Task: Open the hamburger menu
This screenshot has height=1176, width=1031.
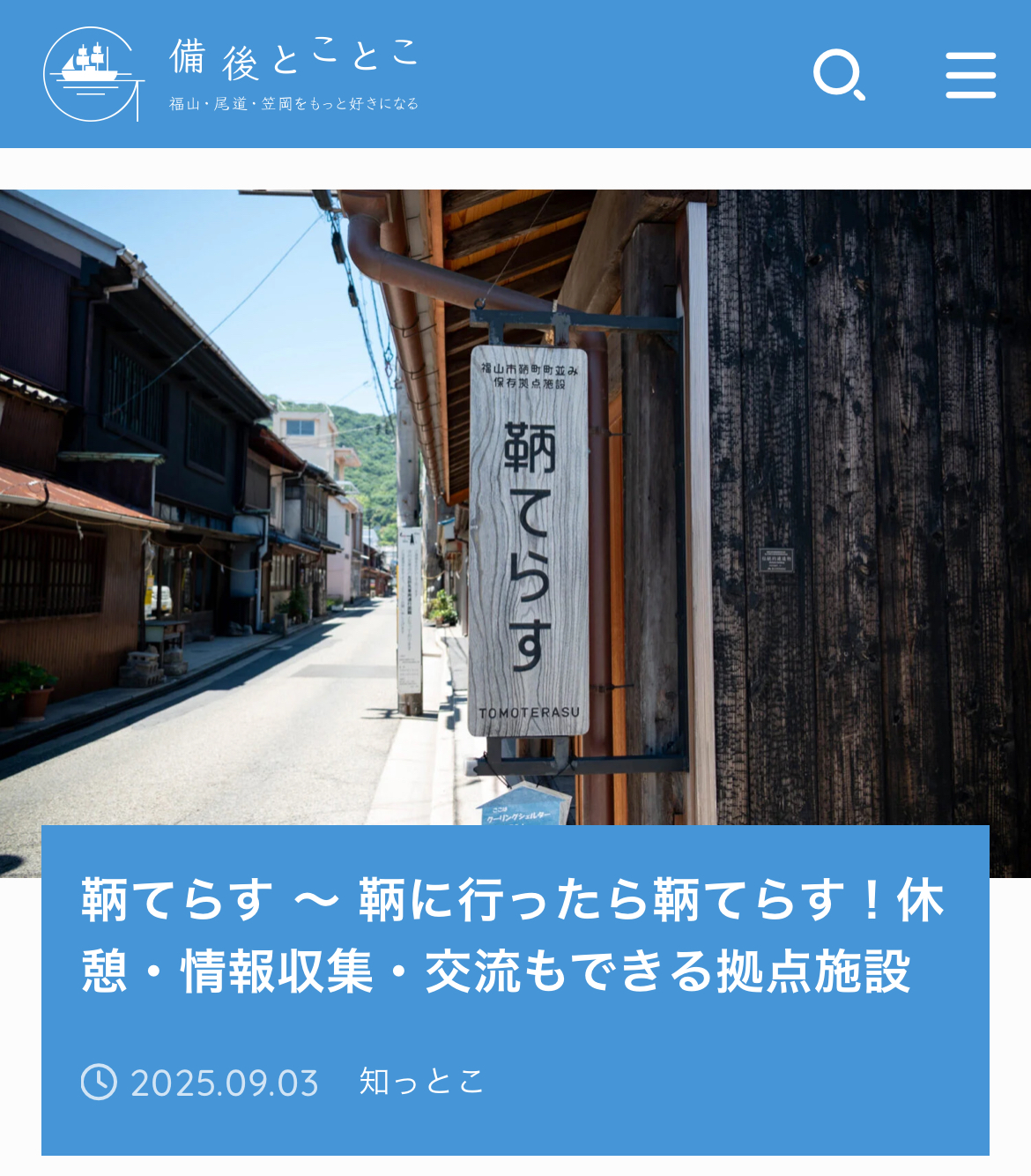Action: click(970, 75)
